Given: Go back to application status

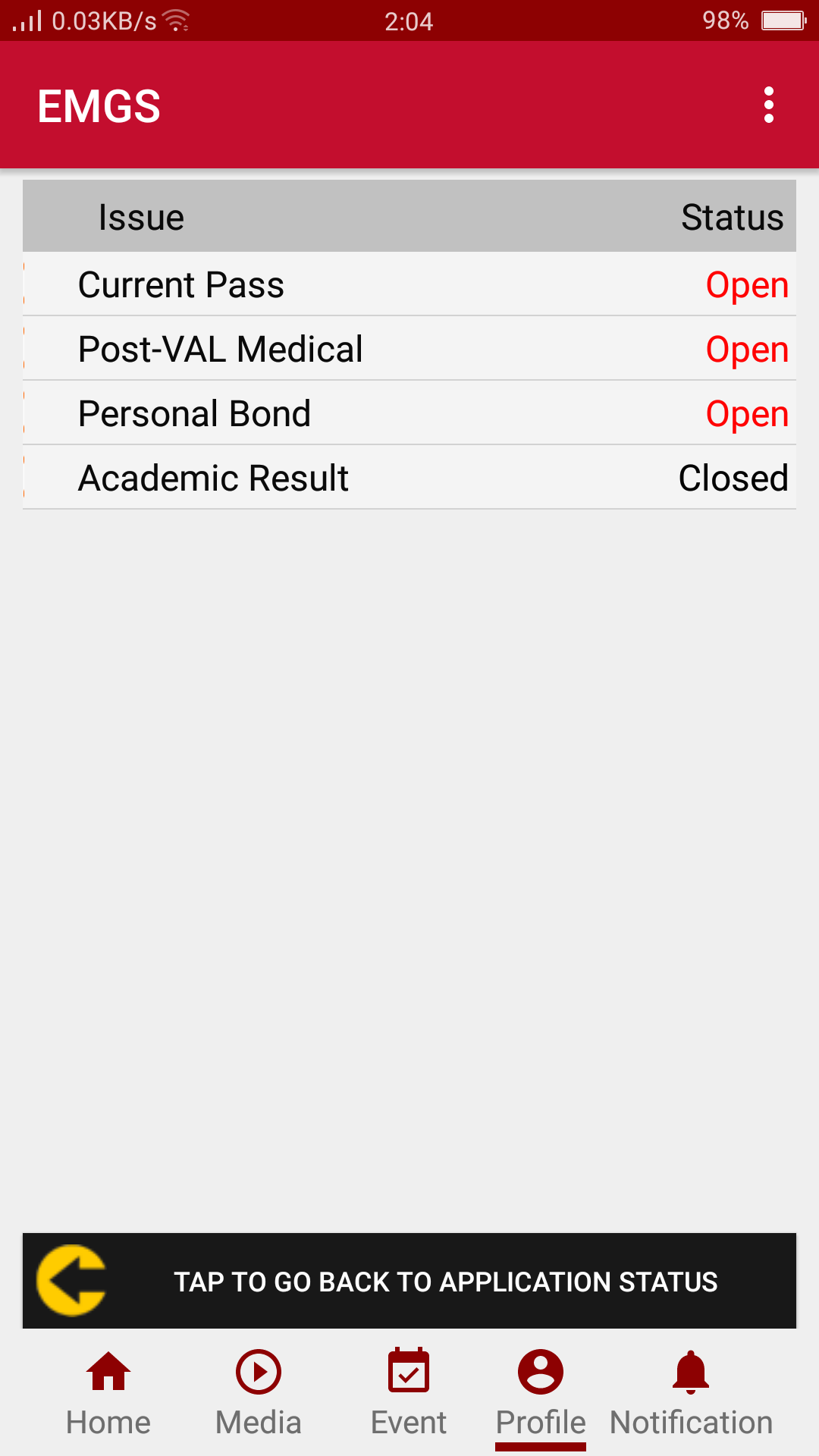Looking at the screenshot, I should click(x=409, y=1281).
